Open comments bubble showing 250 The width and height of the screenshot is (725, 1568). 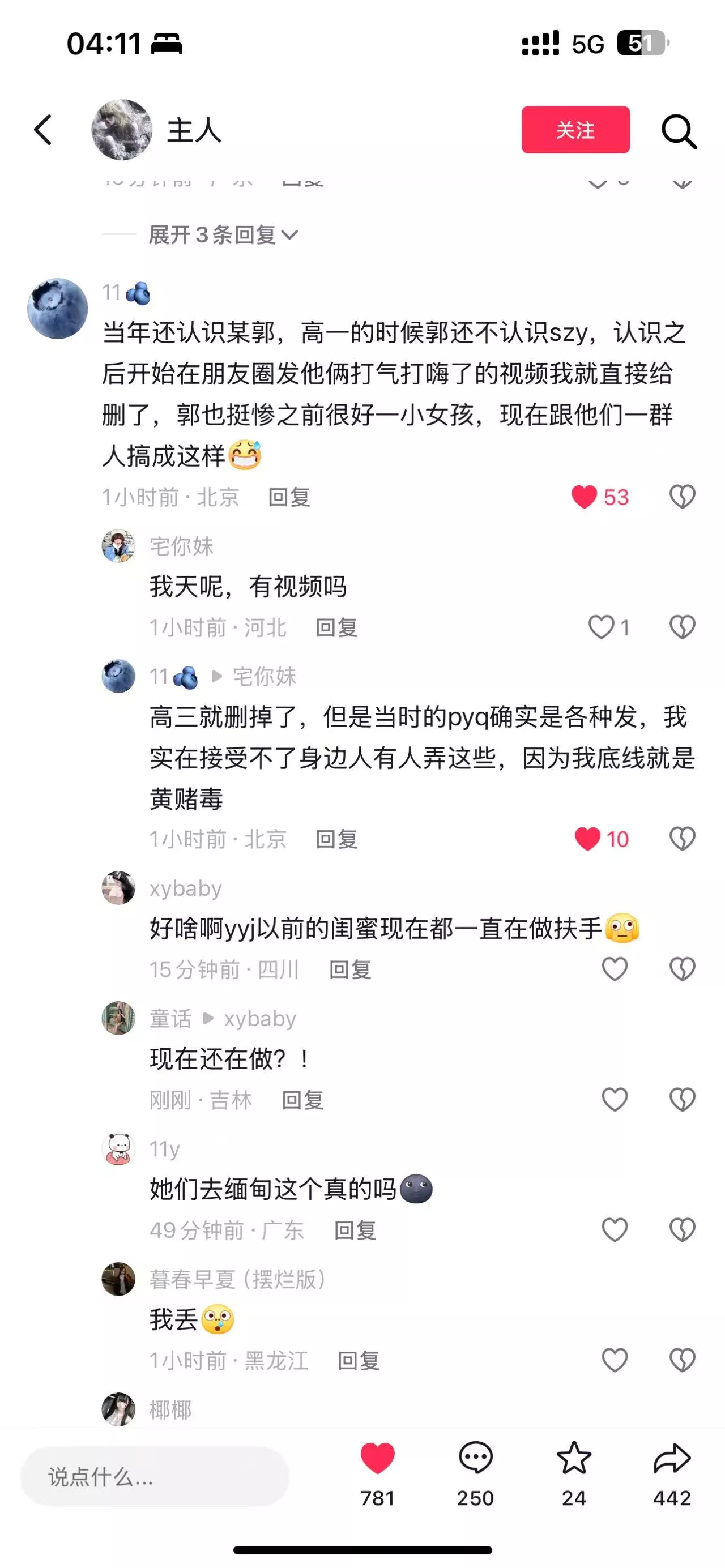475,1458
